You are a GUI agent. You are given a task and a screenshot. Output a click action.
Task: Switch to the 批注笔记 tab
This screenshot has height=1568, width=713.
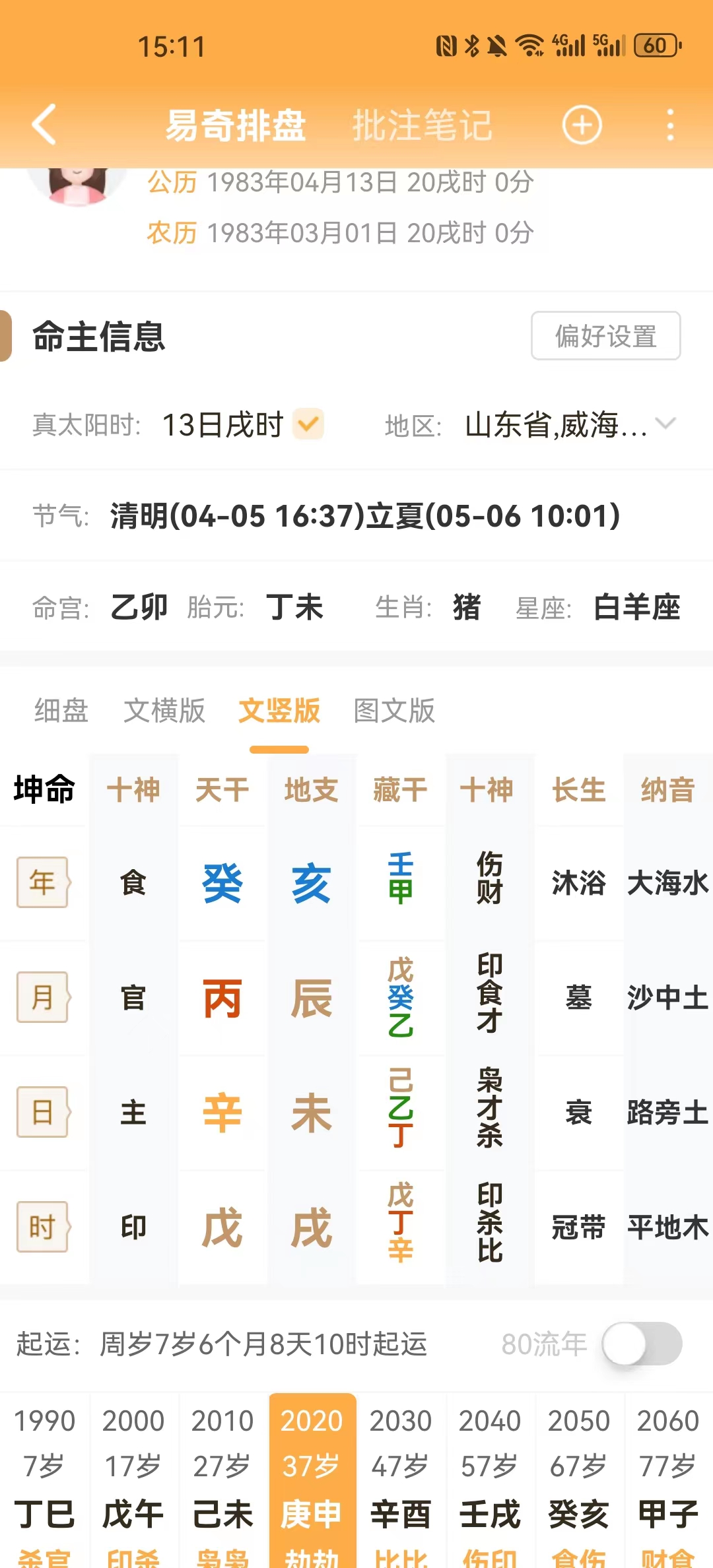pos(423,125)
